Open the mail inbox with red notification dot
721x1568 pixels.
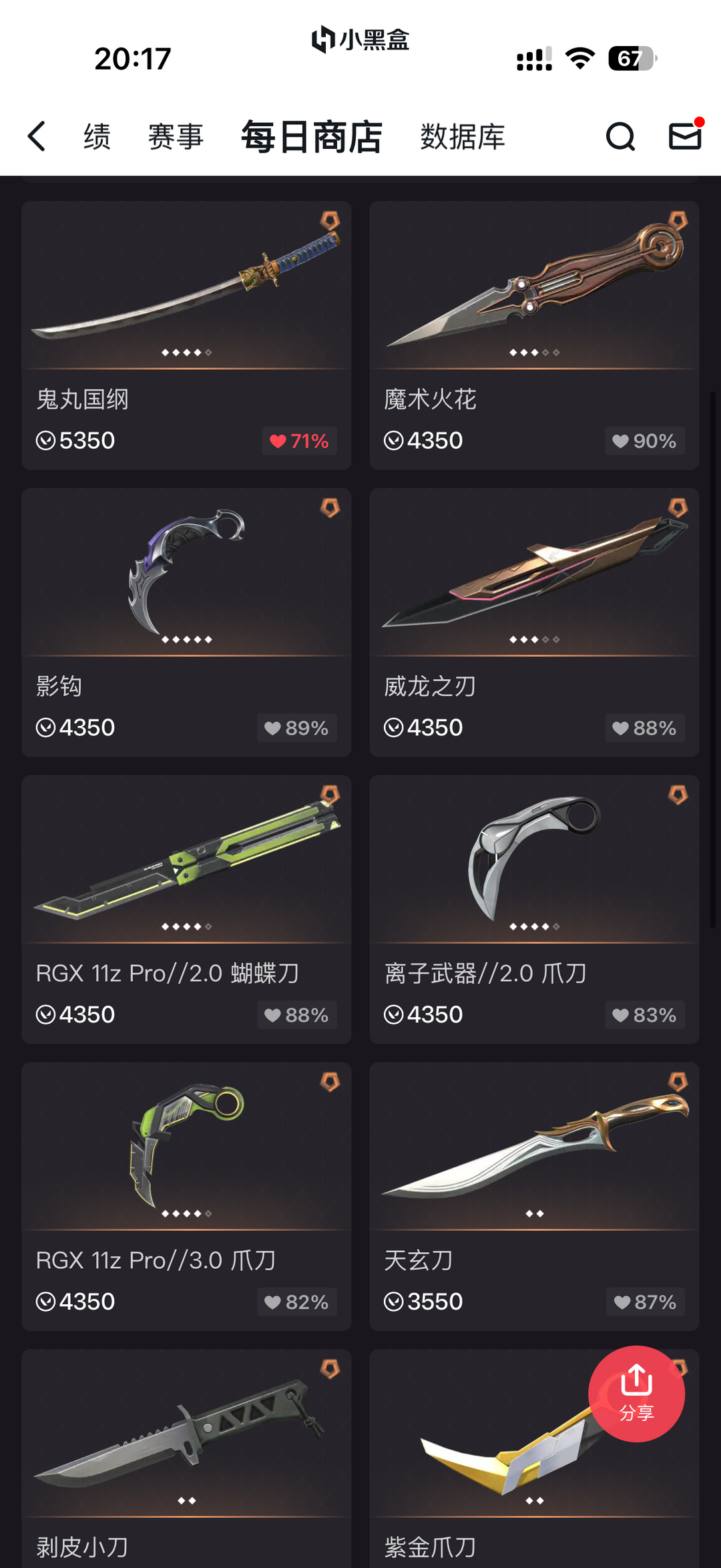tap(683, 136)
